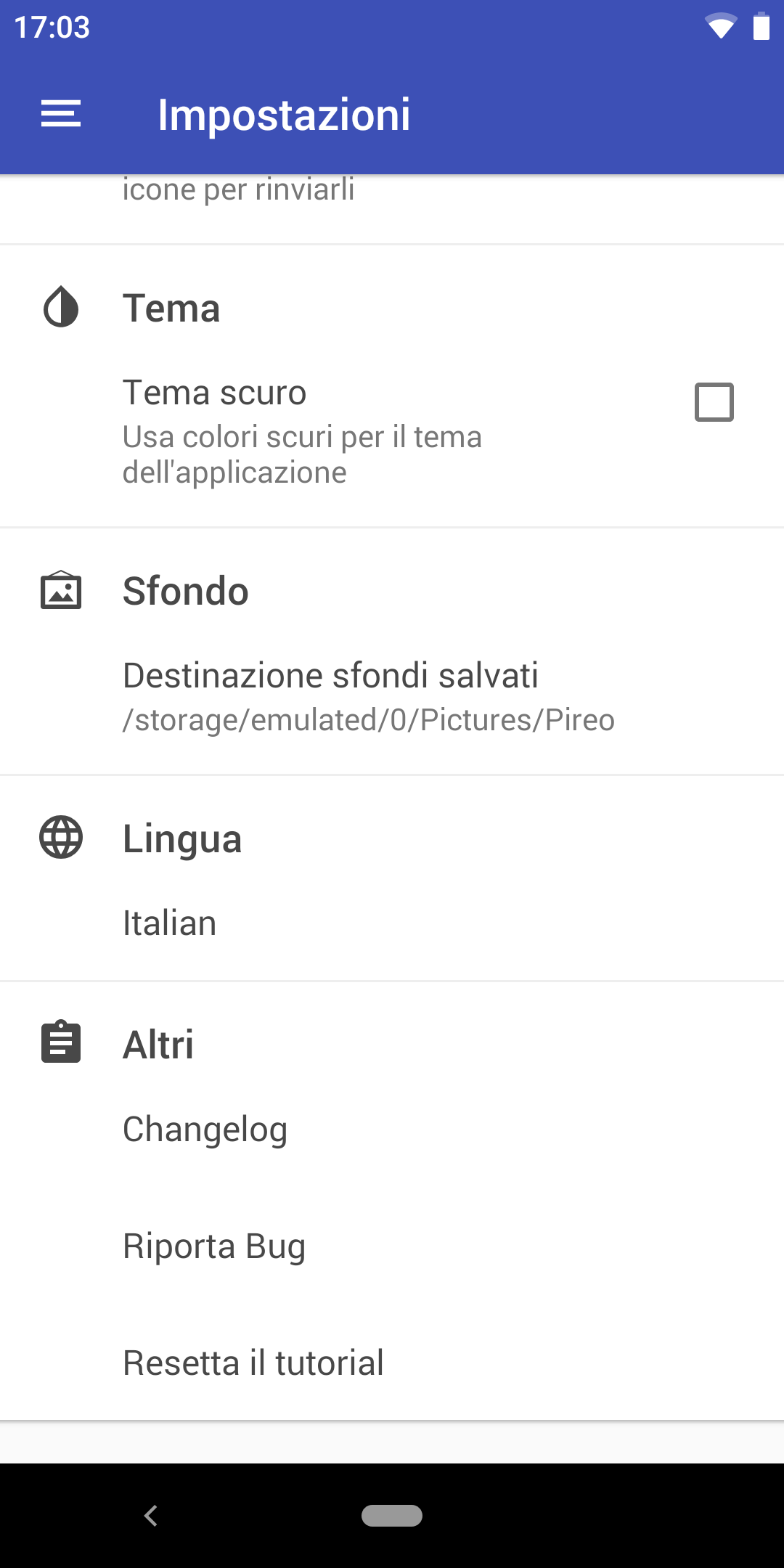This screenshot has width=784, height=1568.
Task: Open Destinazione sfondi salvati setting
Action: click(368, 696)
